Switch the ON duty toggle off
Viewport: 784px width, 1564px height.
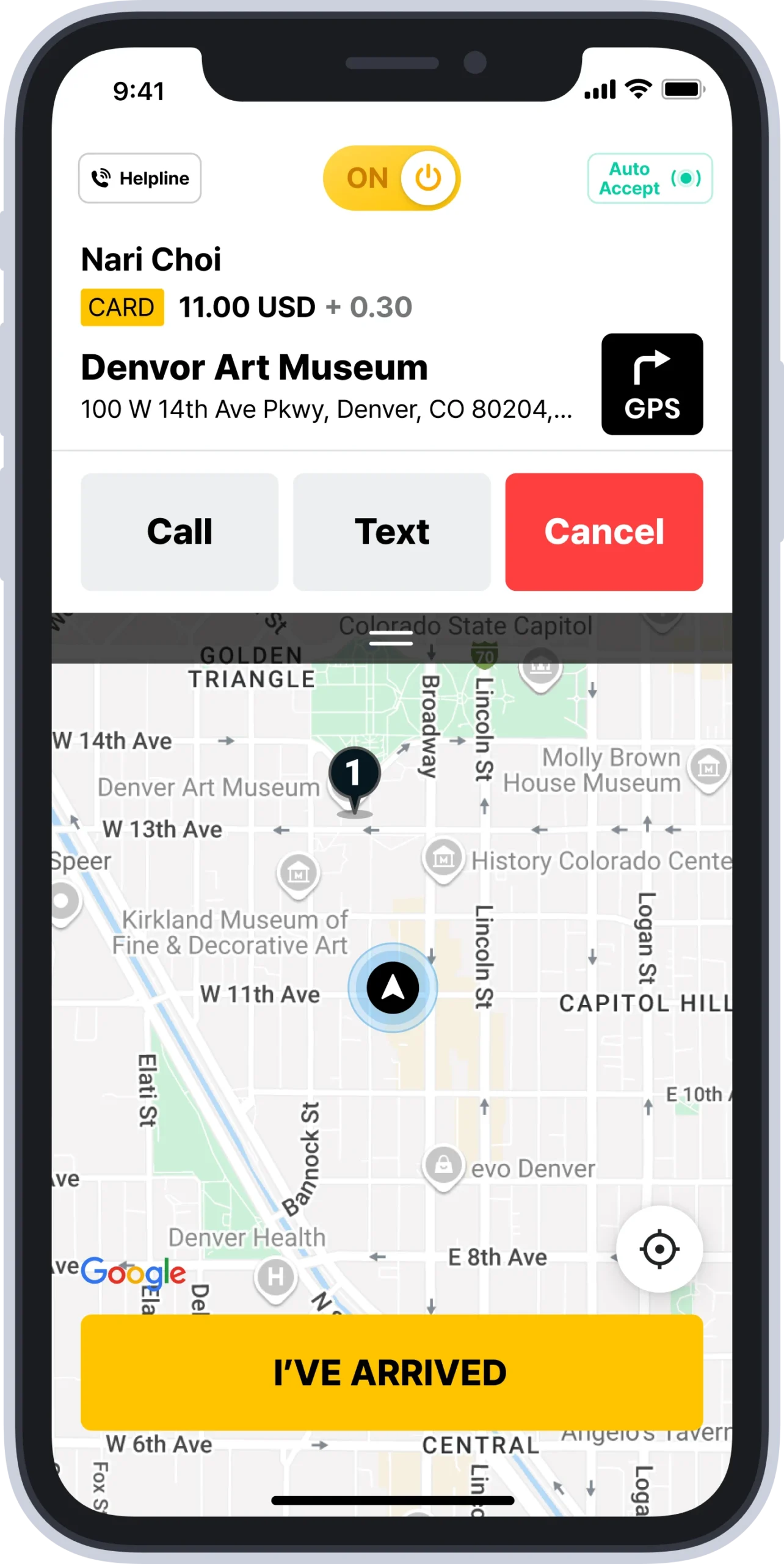[391, 178]
